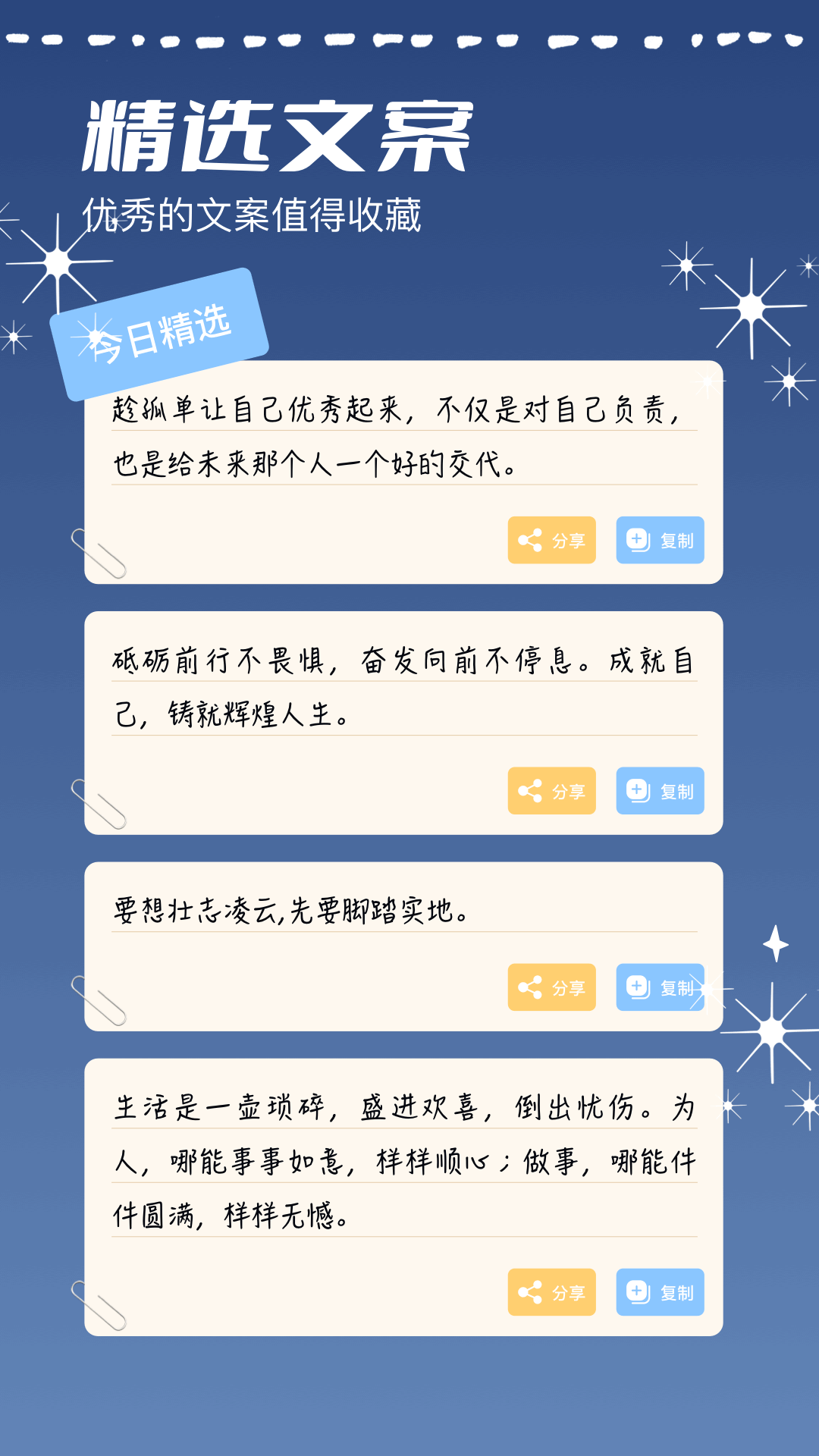Copy the 生活是一壶琐碎 quote
The height and width of the screenshot is (1456, 819).
coord(659,1293)
